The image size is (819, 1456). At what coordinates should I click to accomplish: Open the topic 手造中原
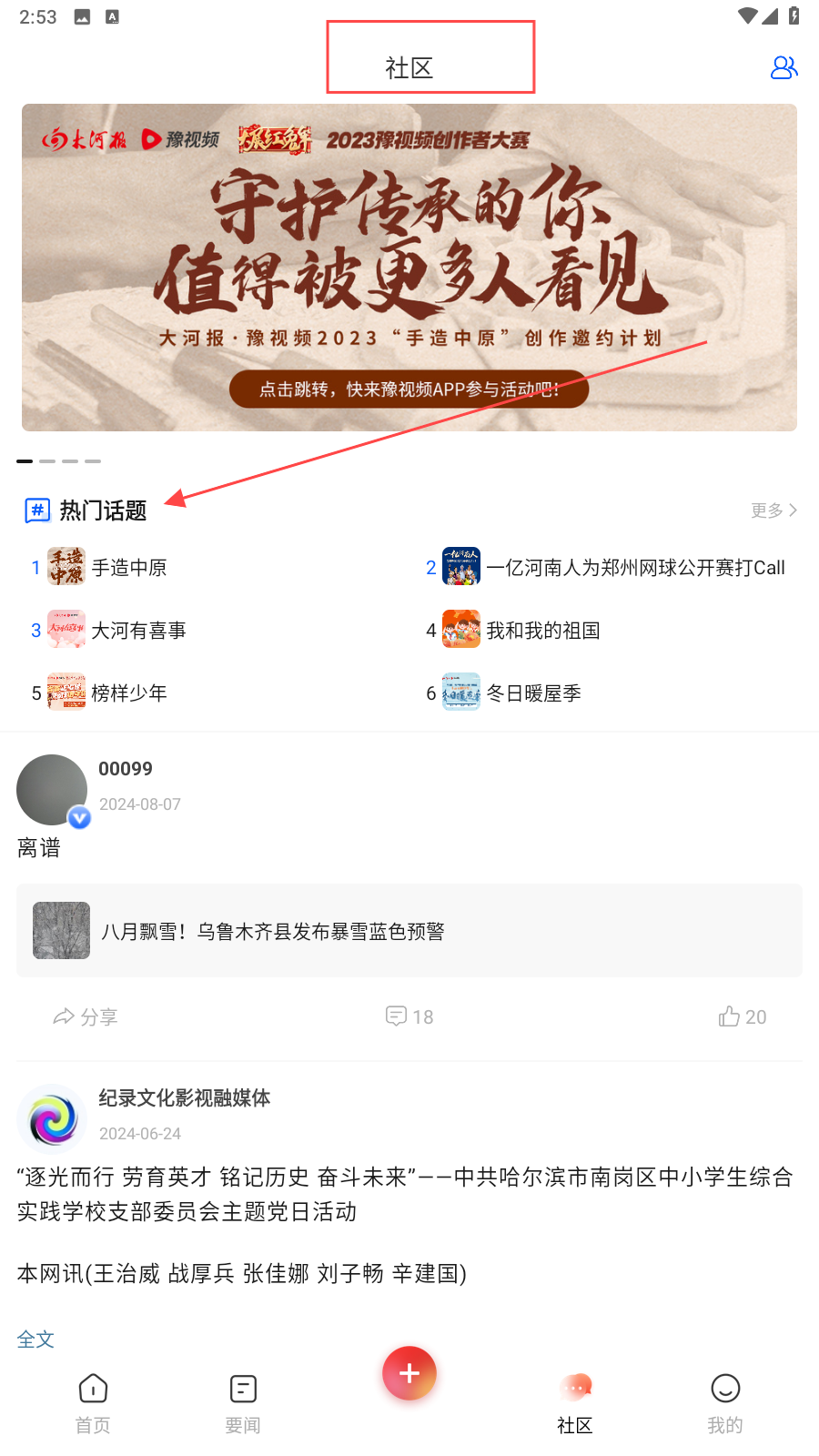(x=107, y=567)
